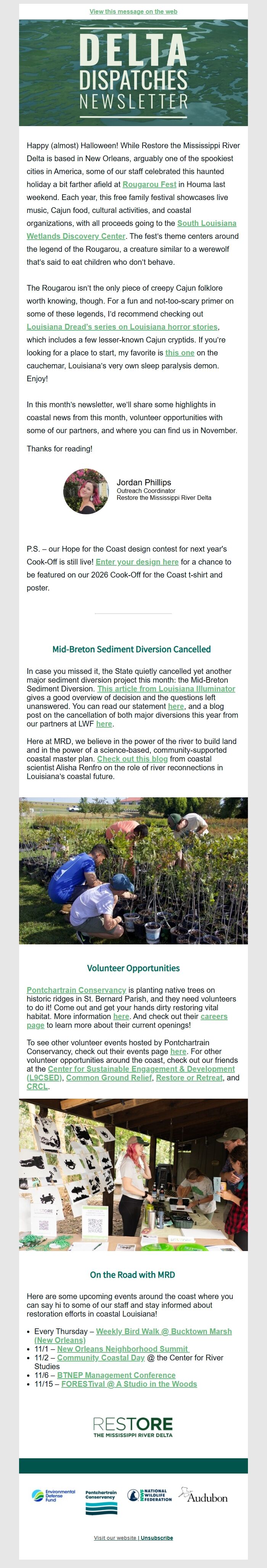Open Weekly Bird Walk at Bucktown Marsh link

point(163,1331)
